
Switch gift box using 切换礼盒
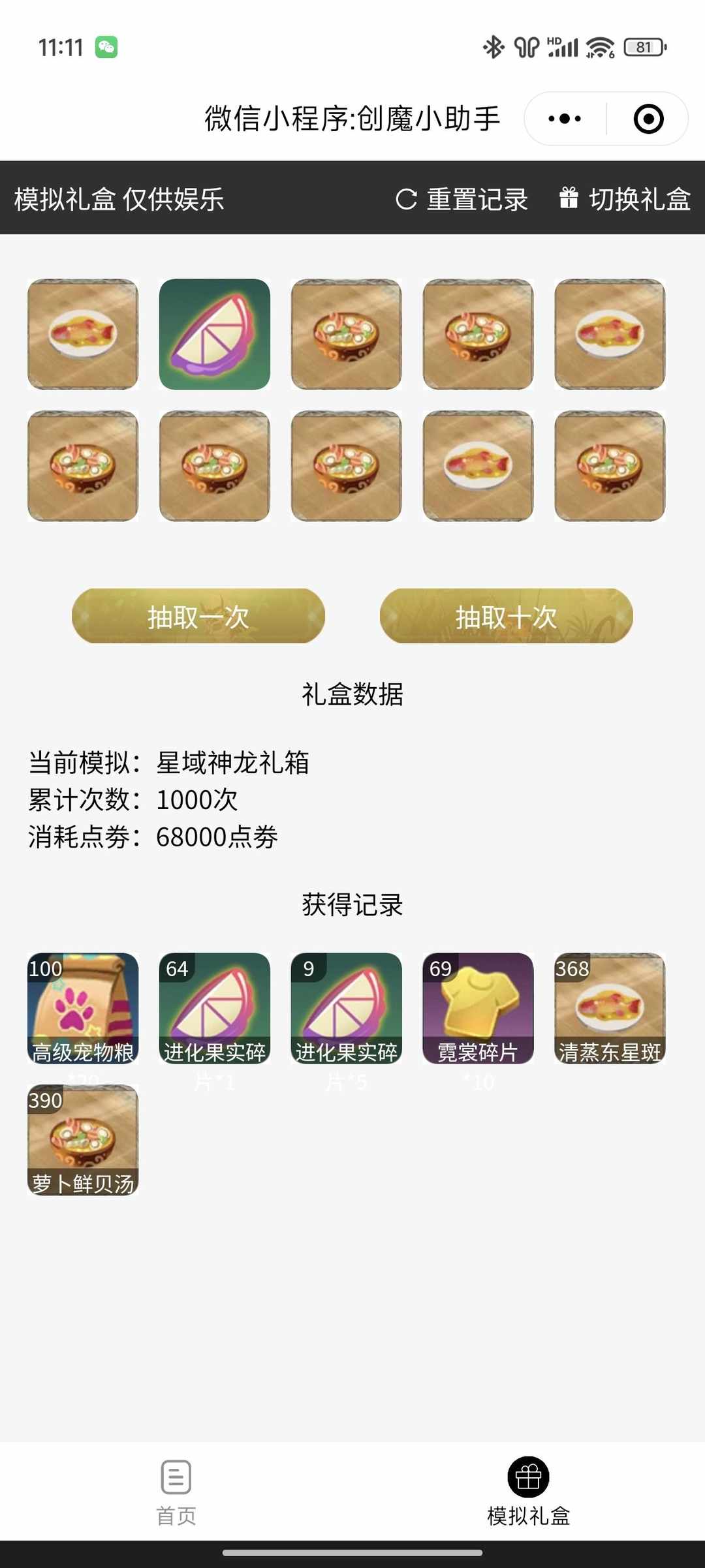click(x=625, y=199)
